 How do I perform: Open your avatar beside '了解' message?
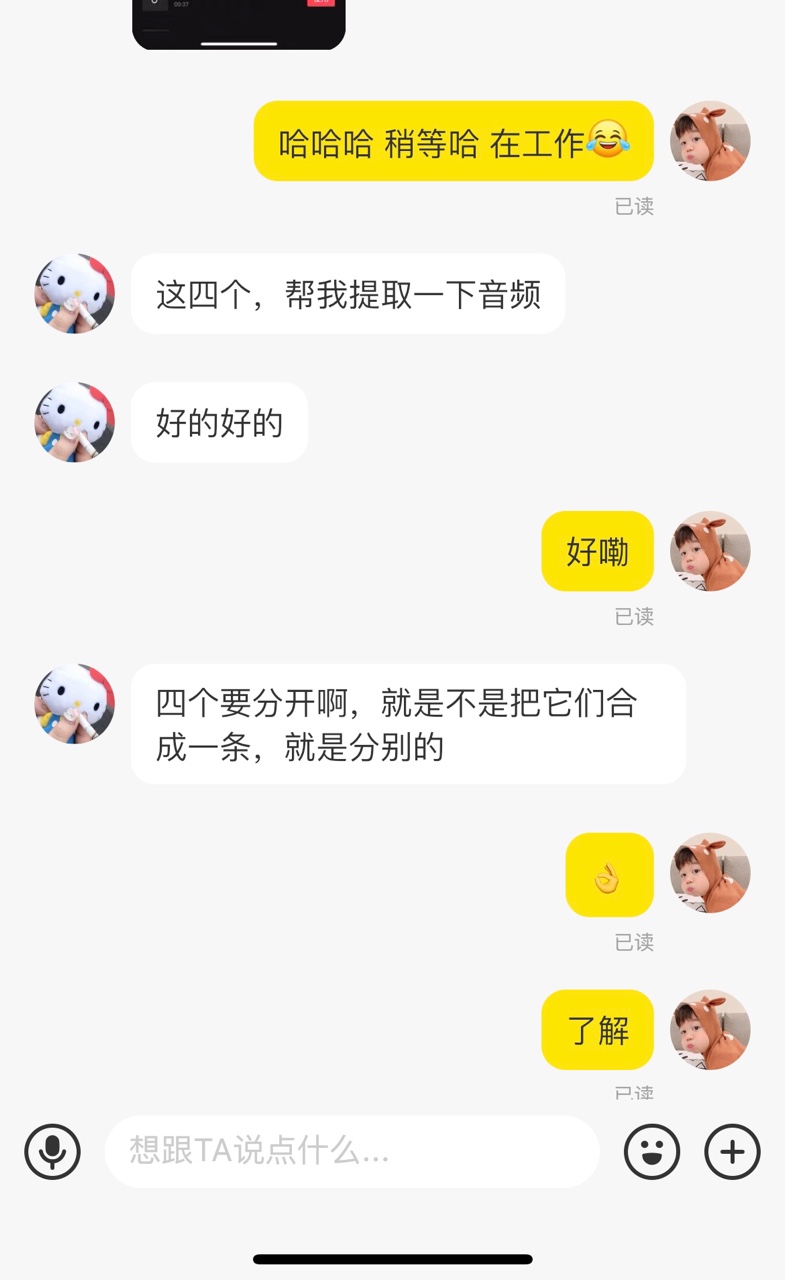click(x=710, y=1030)
